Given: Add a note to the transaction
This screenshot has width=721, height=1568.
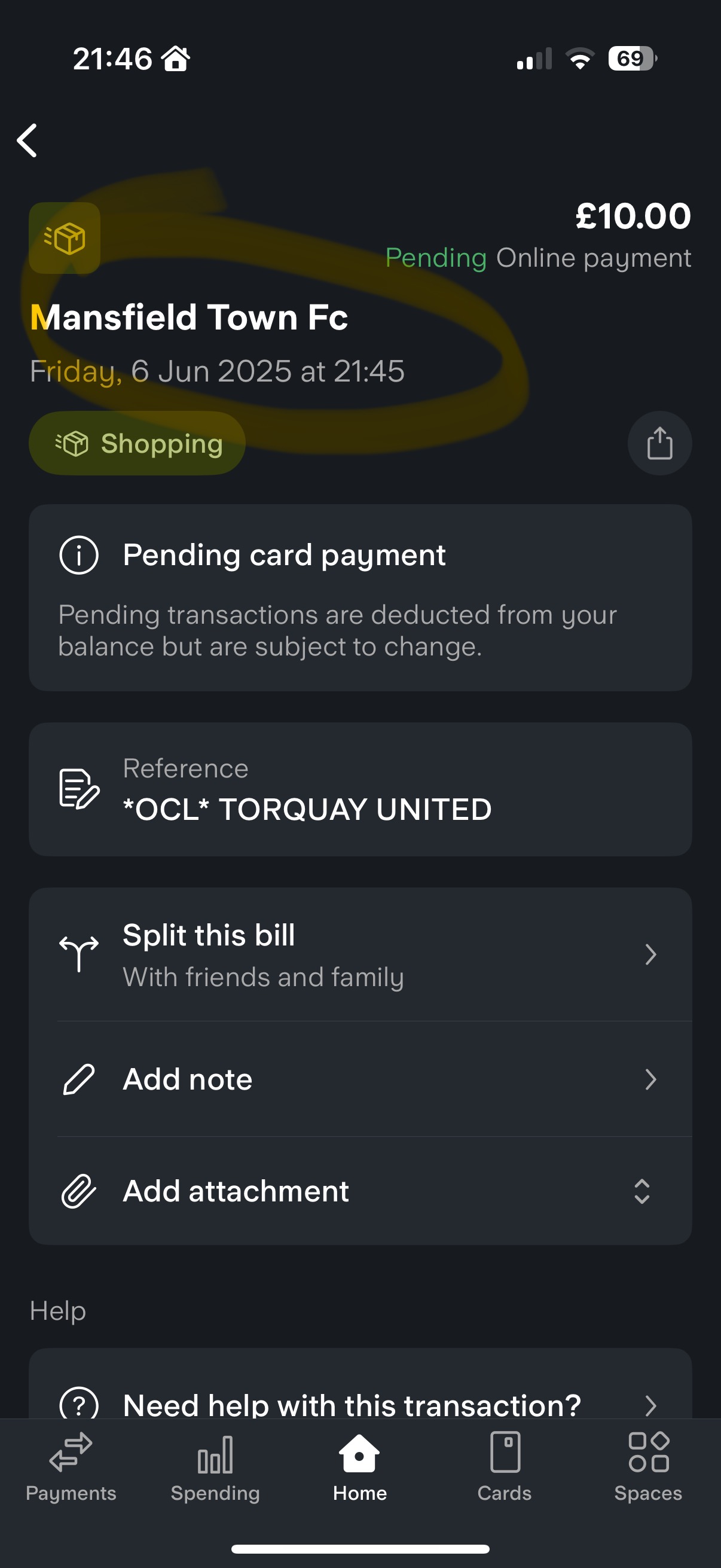Looking at the screenshot, I should 360,1079.
